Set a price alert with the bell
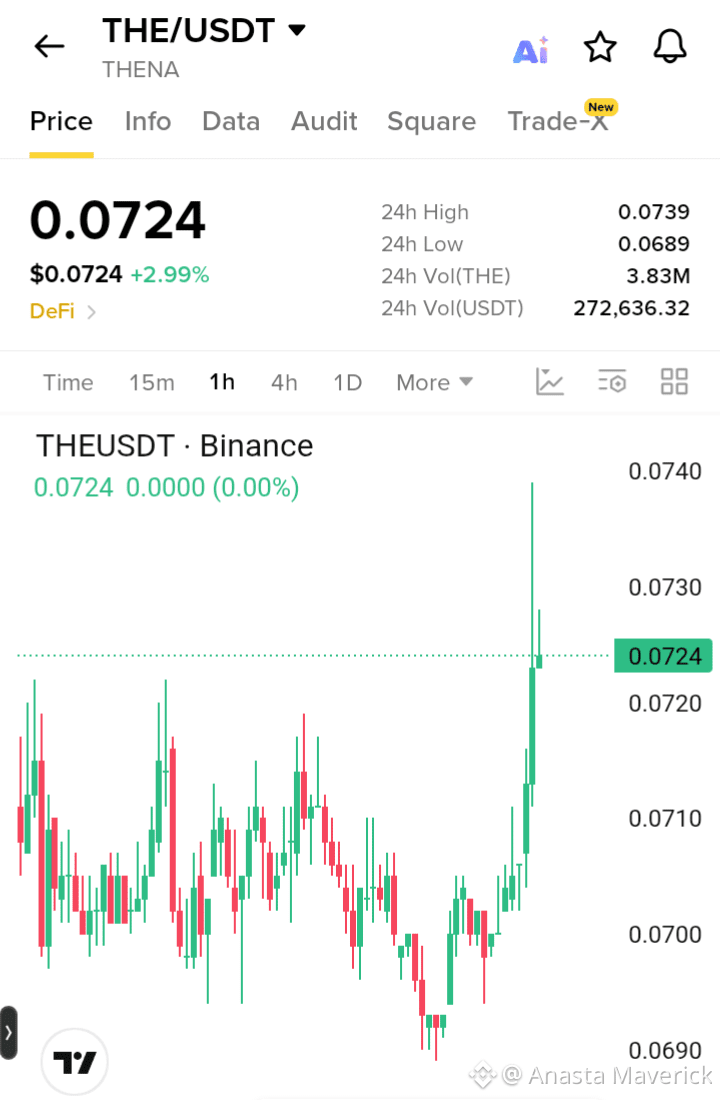This screenshot has height=1100, width=720. (669, 46)
